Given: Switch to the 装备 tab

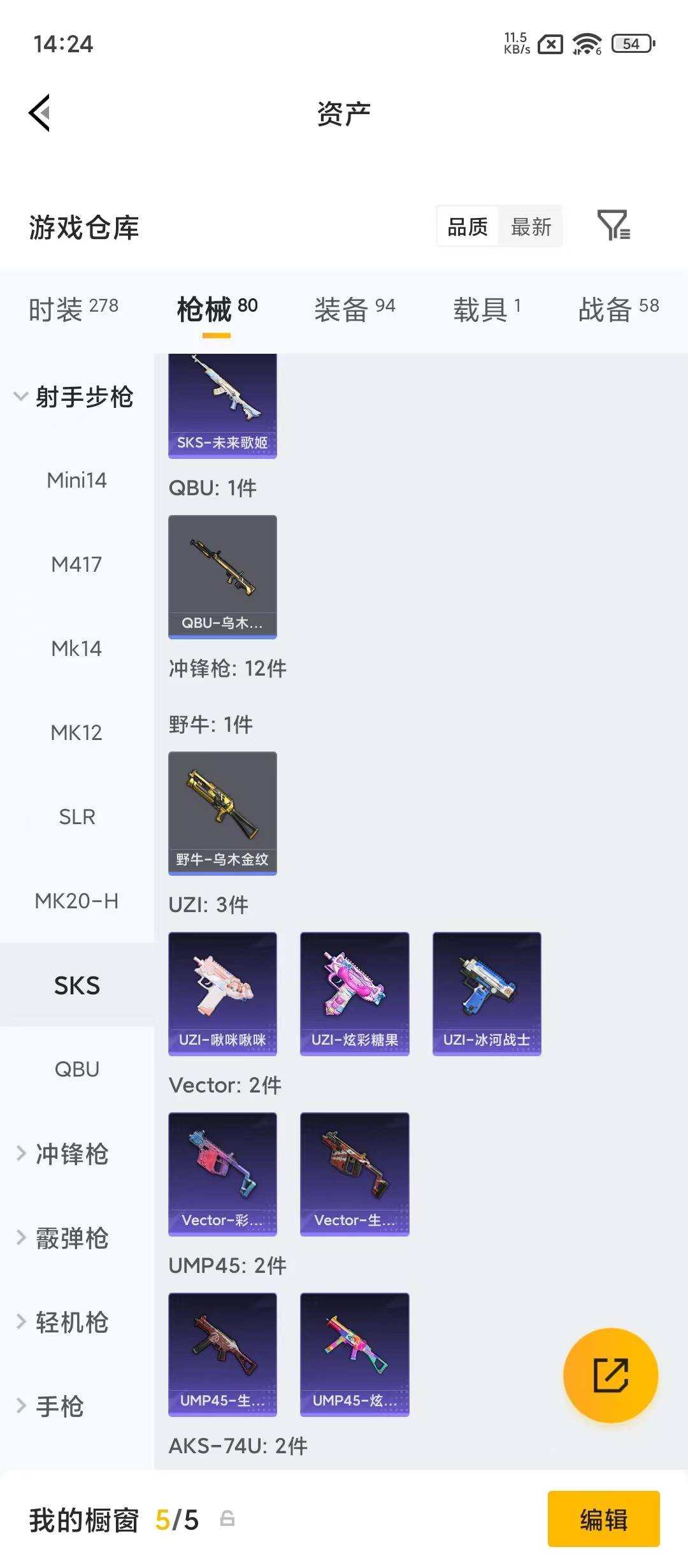Looking at the screenshot, I should click(354, 309).
